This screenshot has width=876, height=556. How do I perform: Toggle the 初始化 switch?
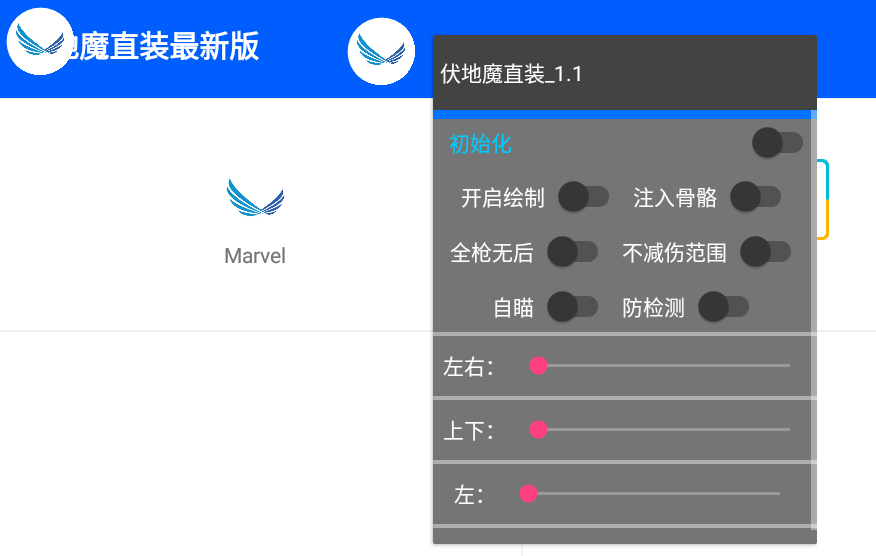coord(777,143)
